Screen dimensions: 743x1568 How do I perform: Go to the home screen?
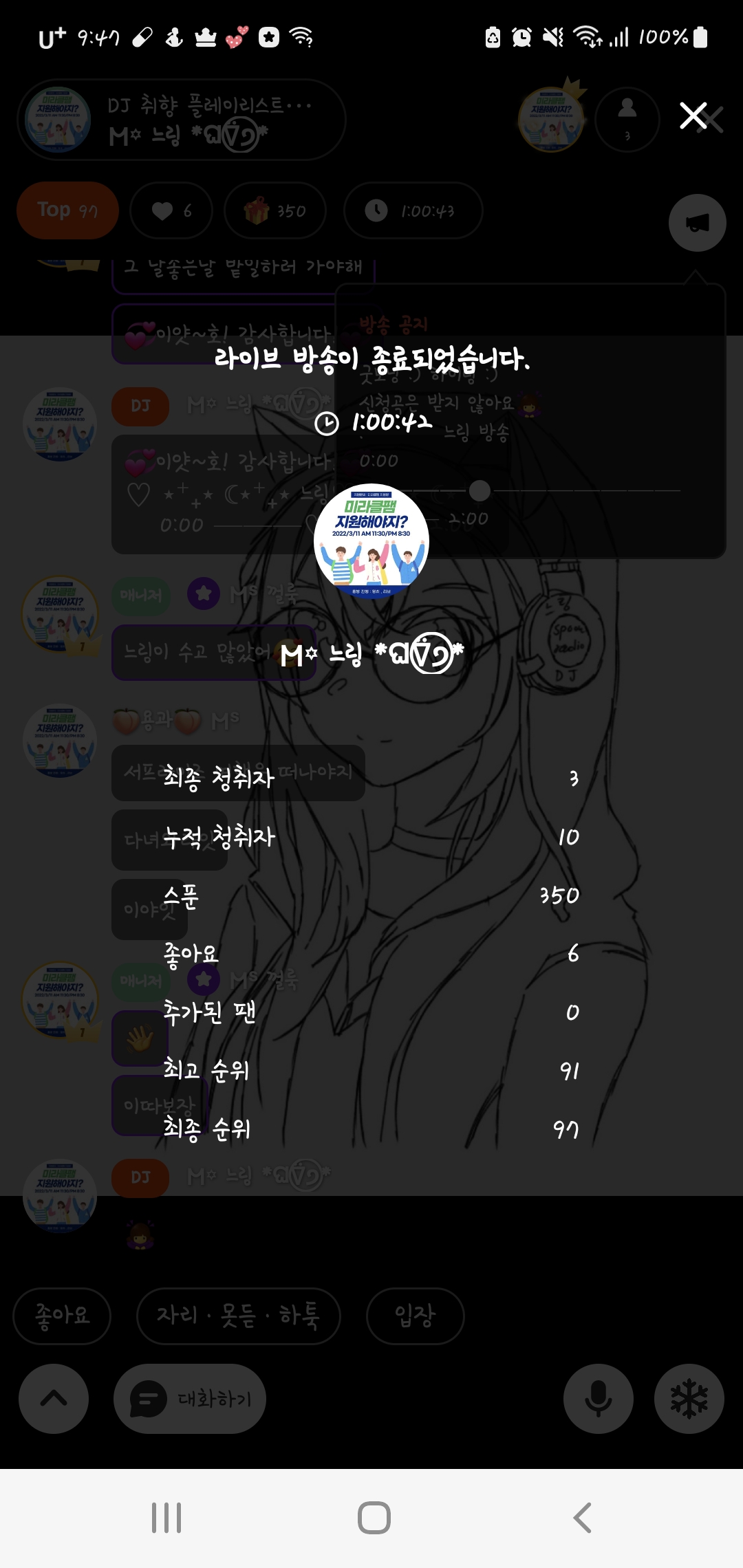click(374, 1518)
